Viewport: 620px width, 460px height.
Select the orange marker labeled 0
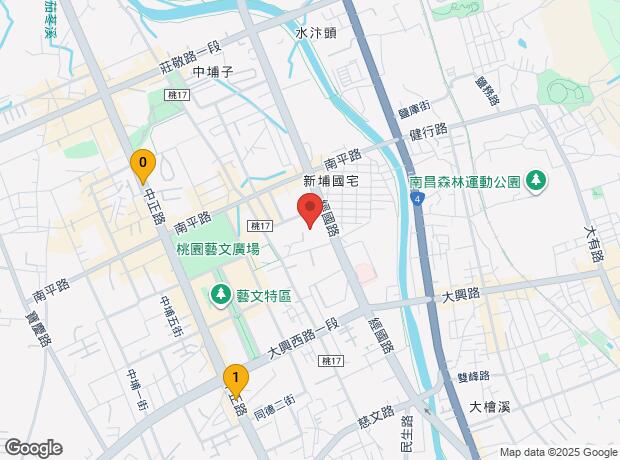pyautogui.click(x=143, y=166)
